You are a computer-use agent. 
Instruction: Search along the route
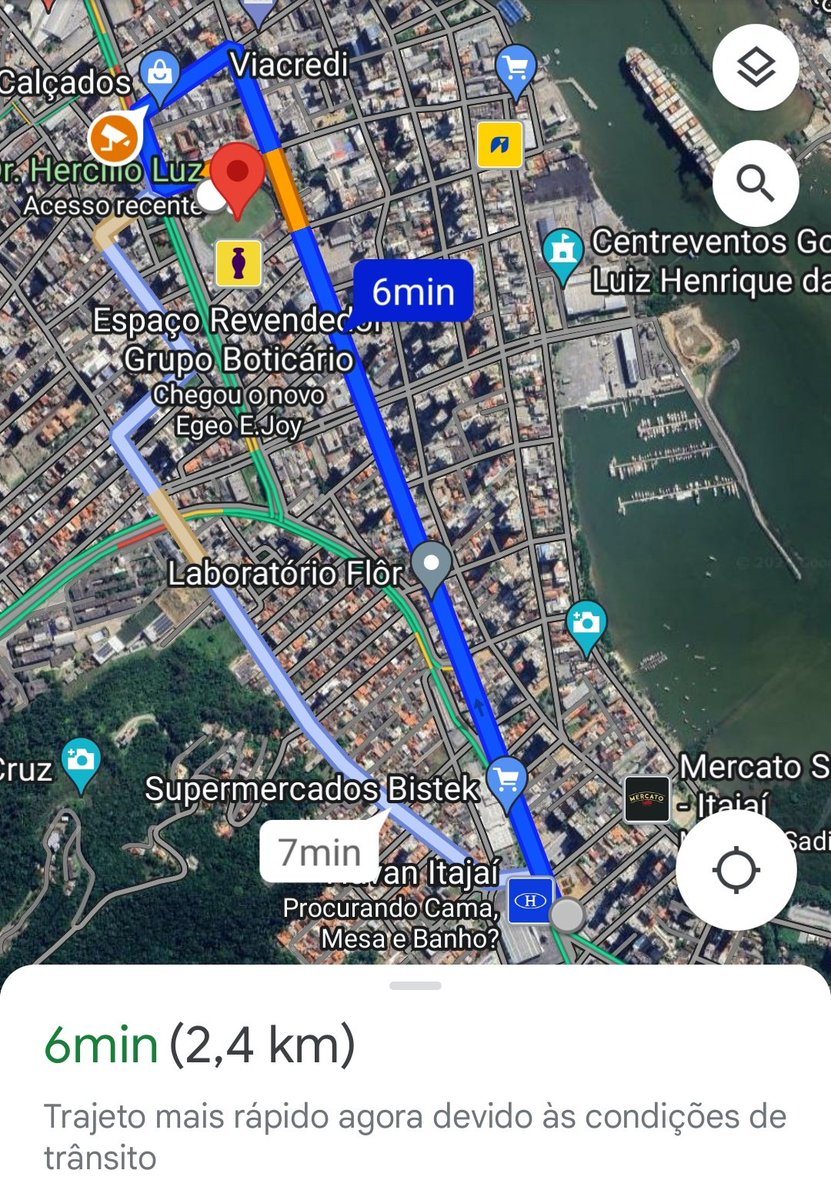755,183
